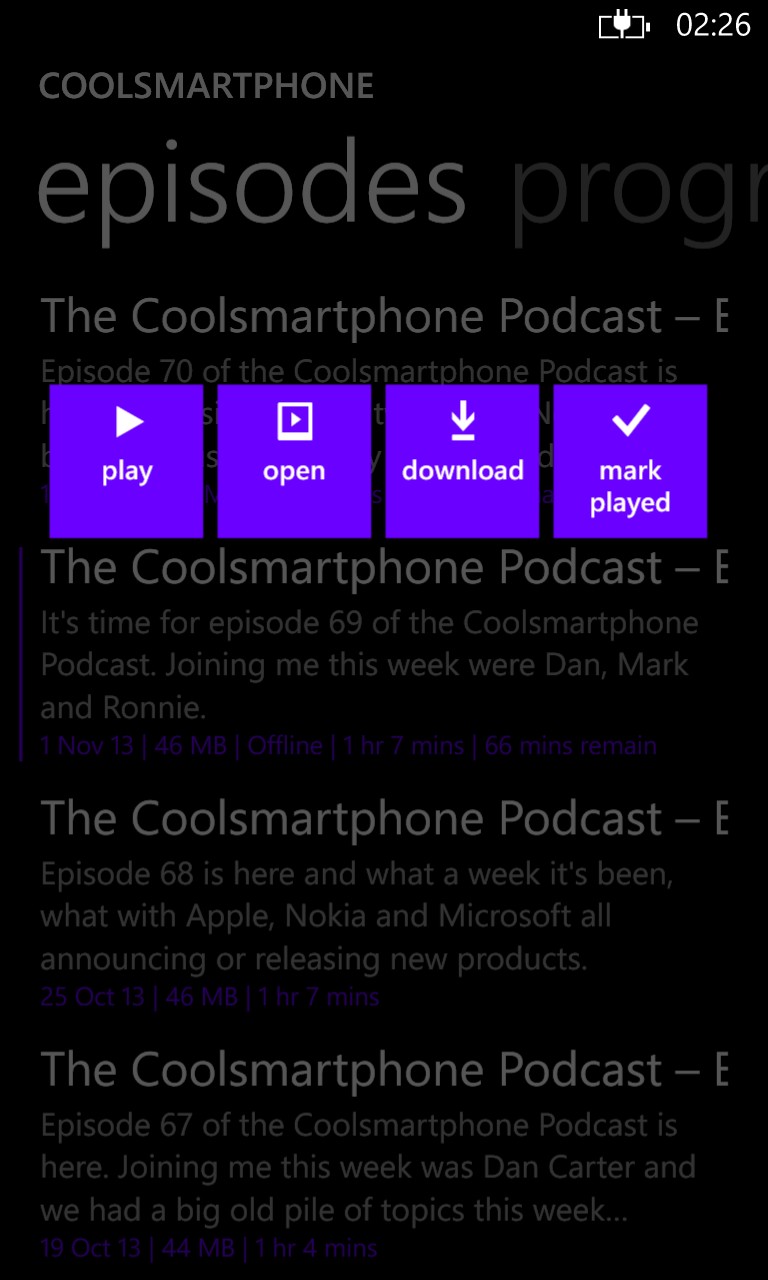The image size is (768, 1280).
Task: Tap the purple play tile
Action: [x=126, y=461]
